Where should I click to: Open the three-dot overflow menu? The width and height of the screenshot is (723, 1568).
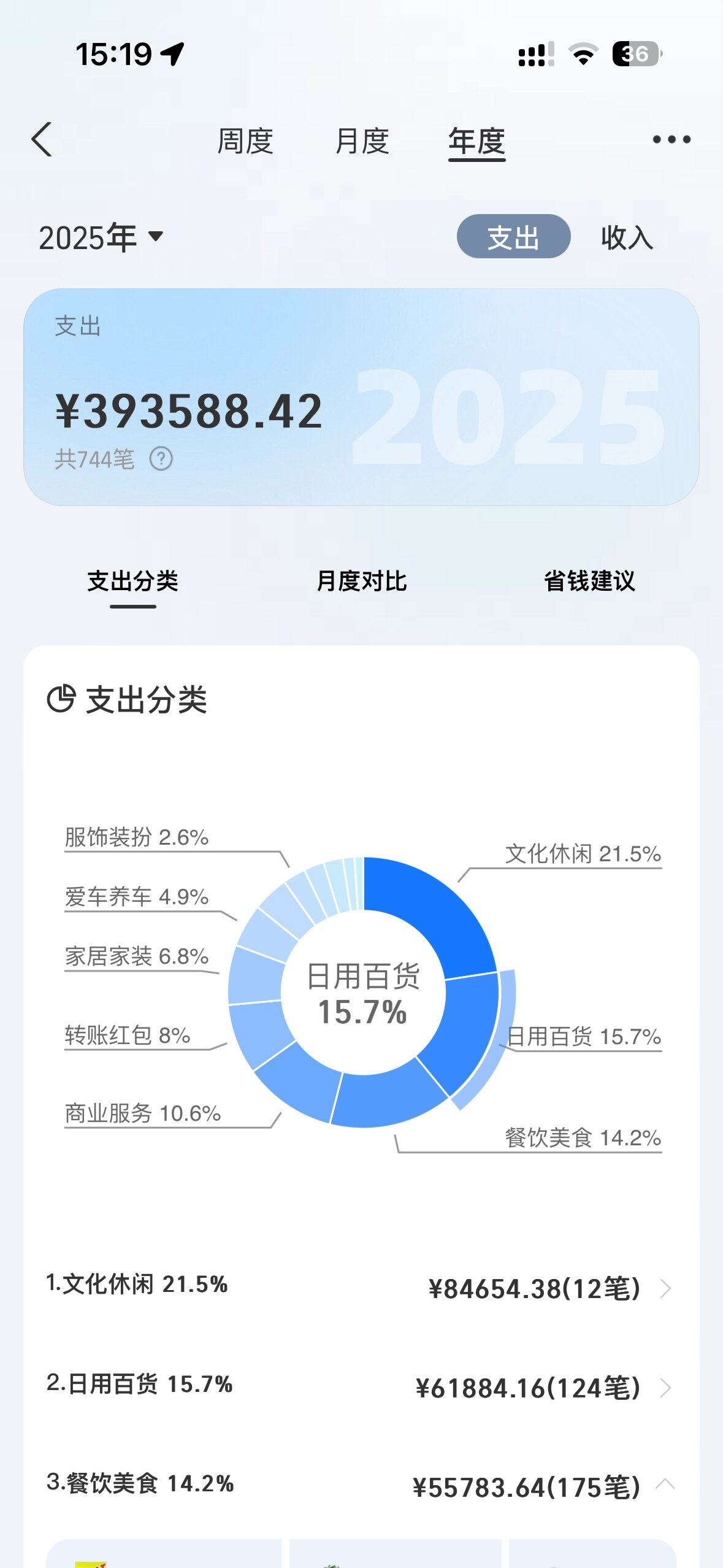pos(671,140)
